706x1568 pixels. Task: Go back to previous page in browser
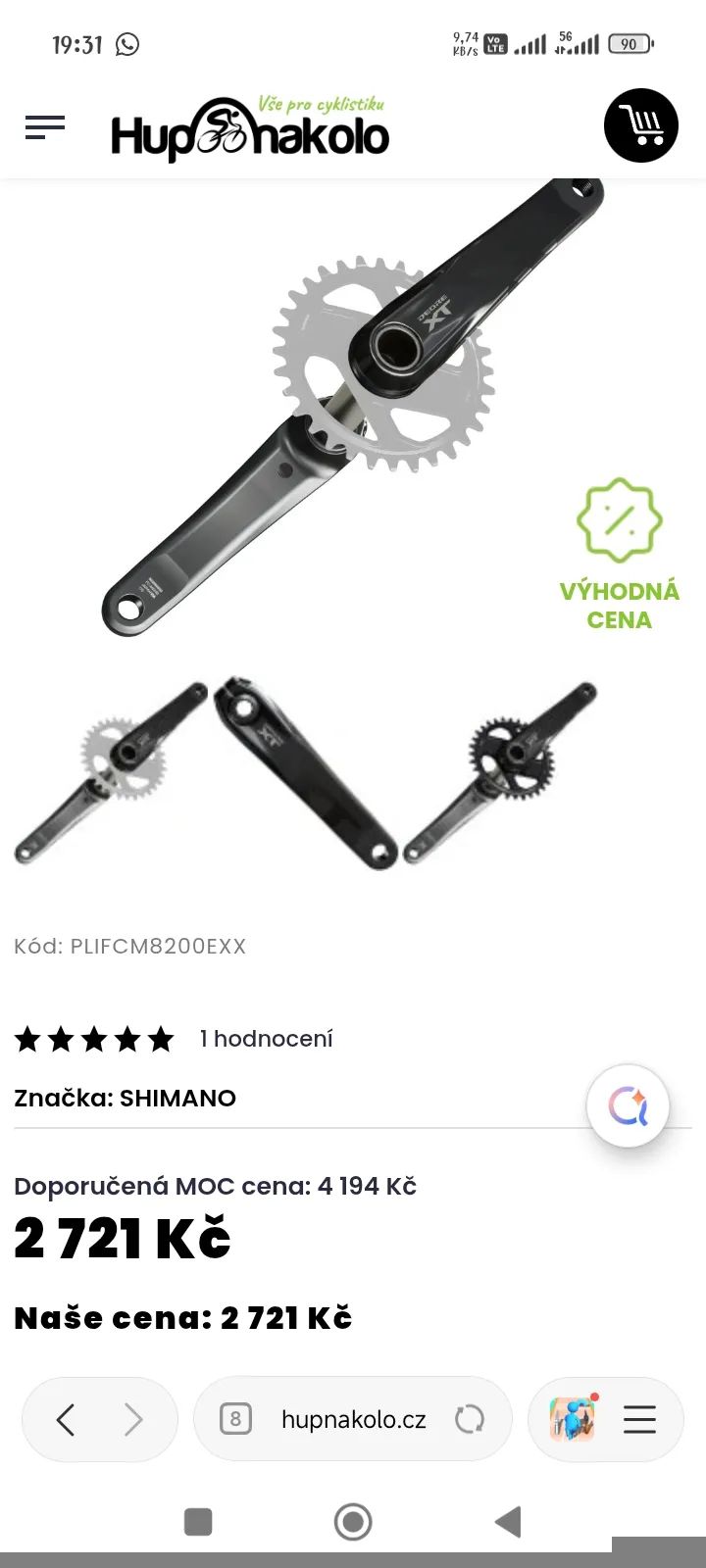tap(66, 1419)
